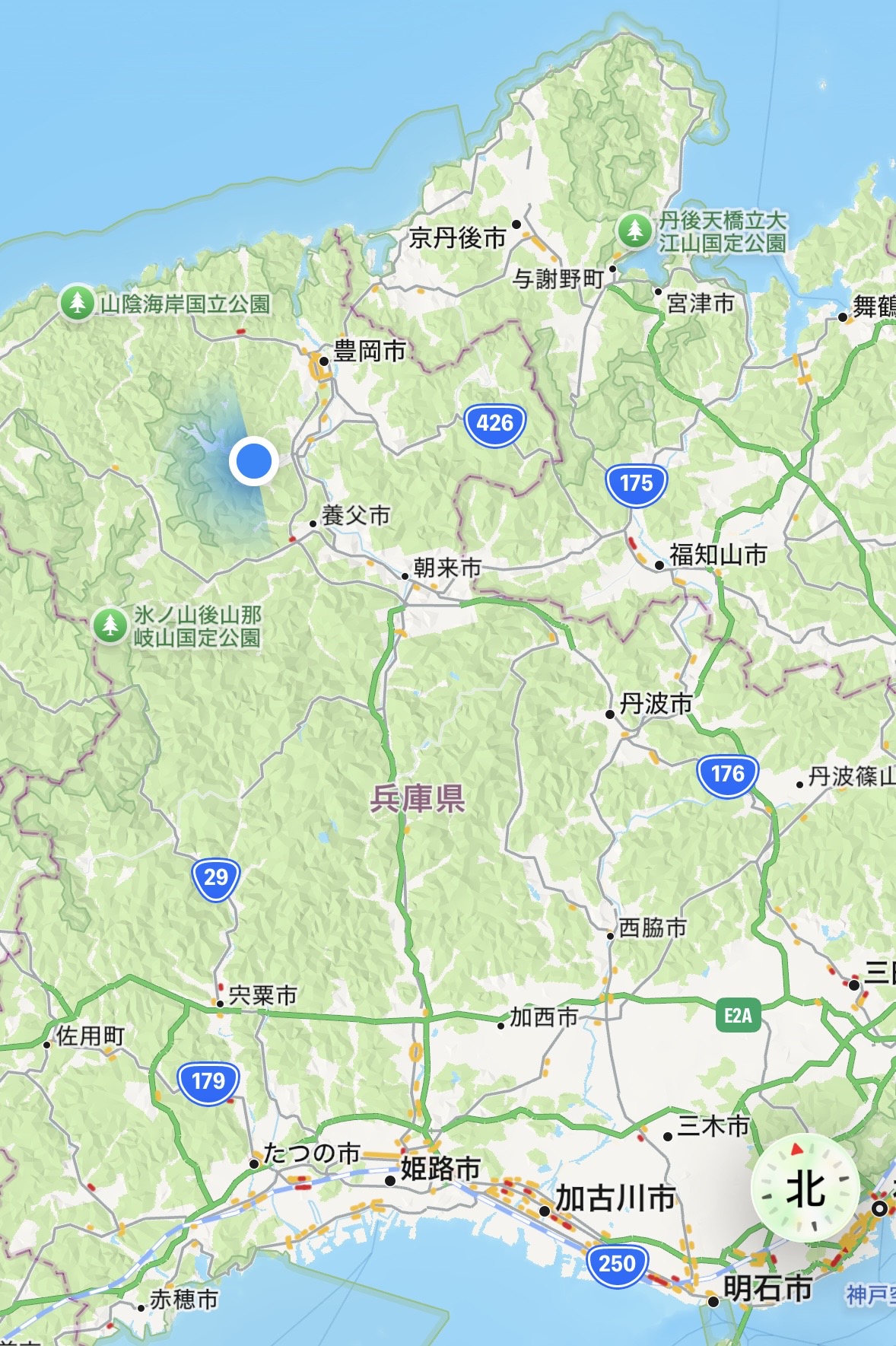Select the 豊岡市 city label

(369, 352)
